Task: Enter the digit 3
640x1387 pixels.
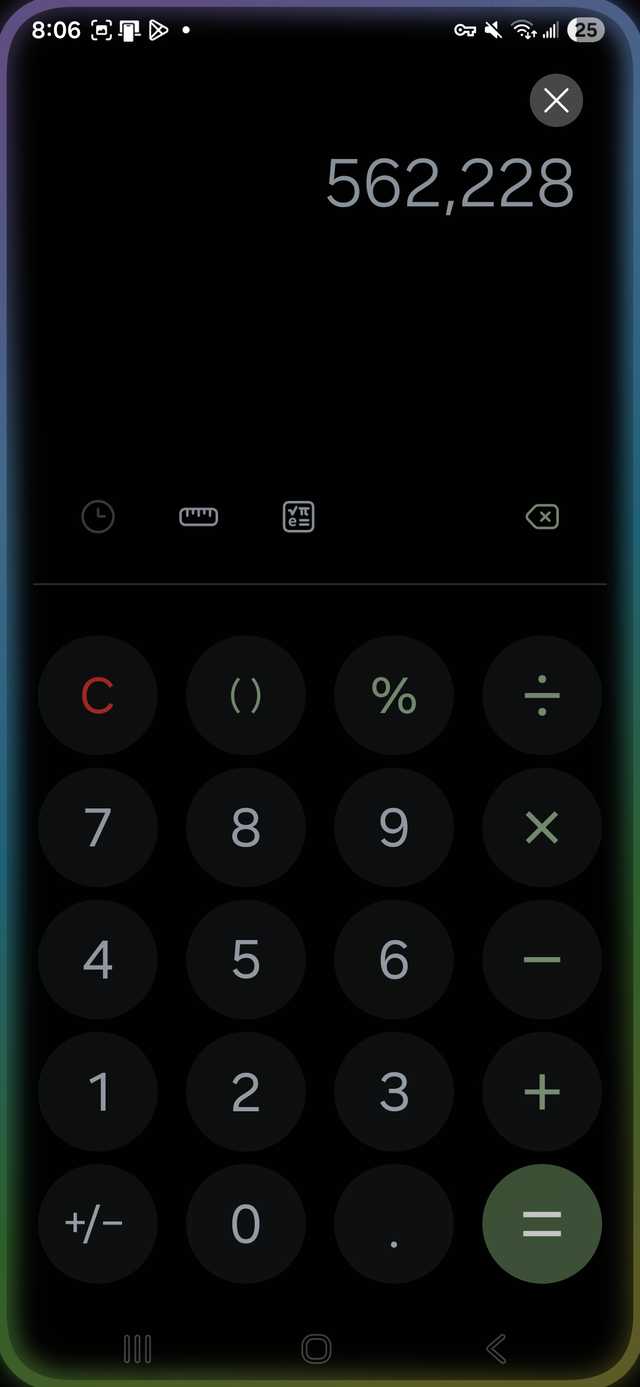Action: (x=394, y=1092)
